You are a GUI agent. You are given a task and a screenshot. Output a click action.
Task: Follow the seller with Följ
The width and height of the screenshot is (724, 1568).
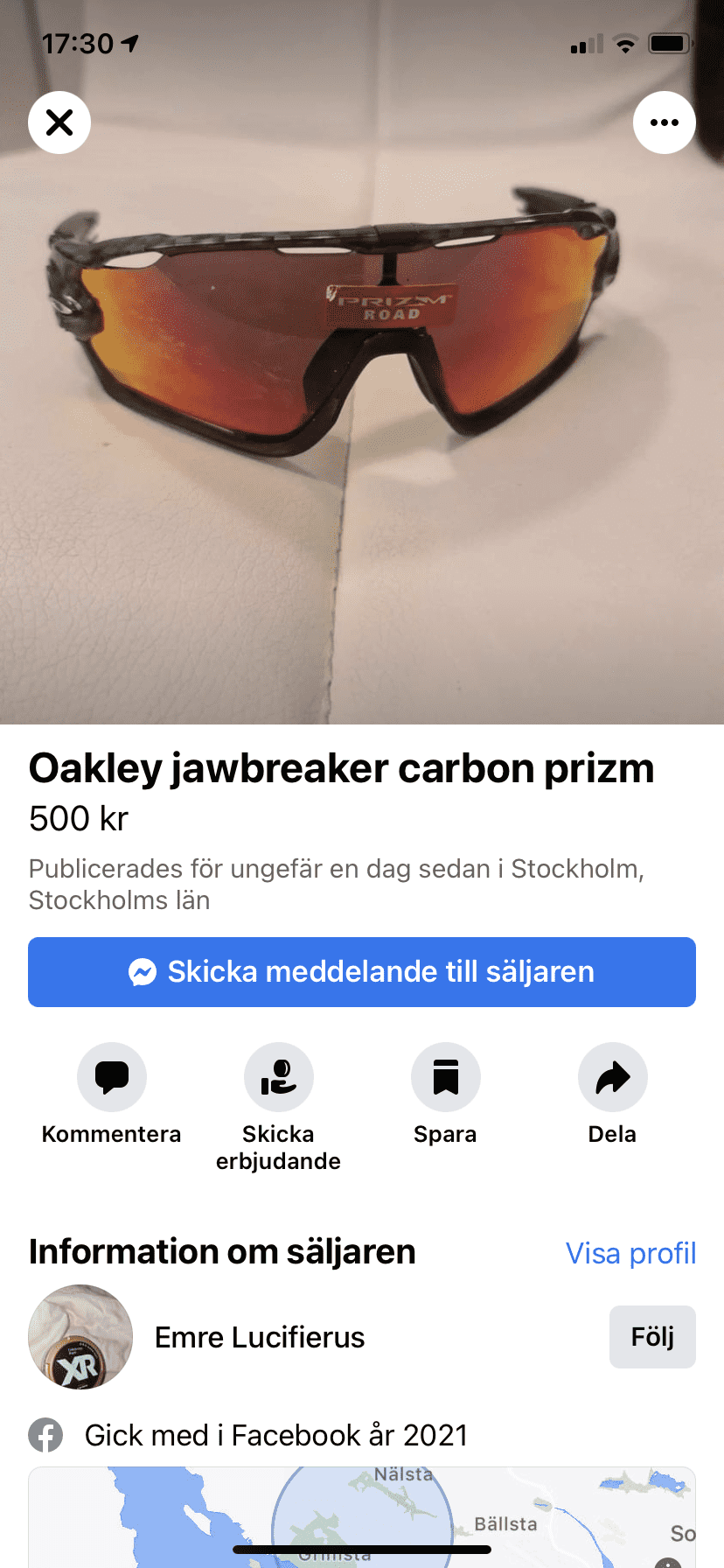(652, 1337)
